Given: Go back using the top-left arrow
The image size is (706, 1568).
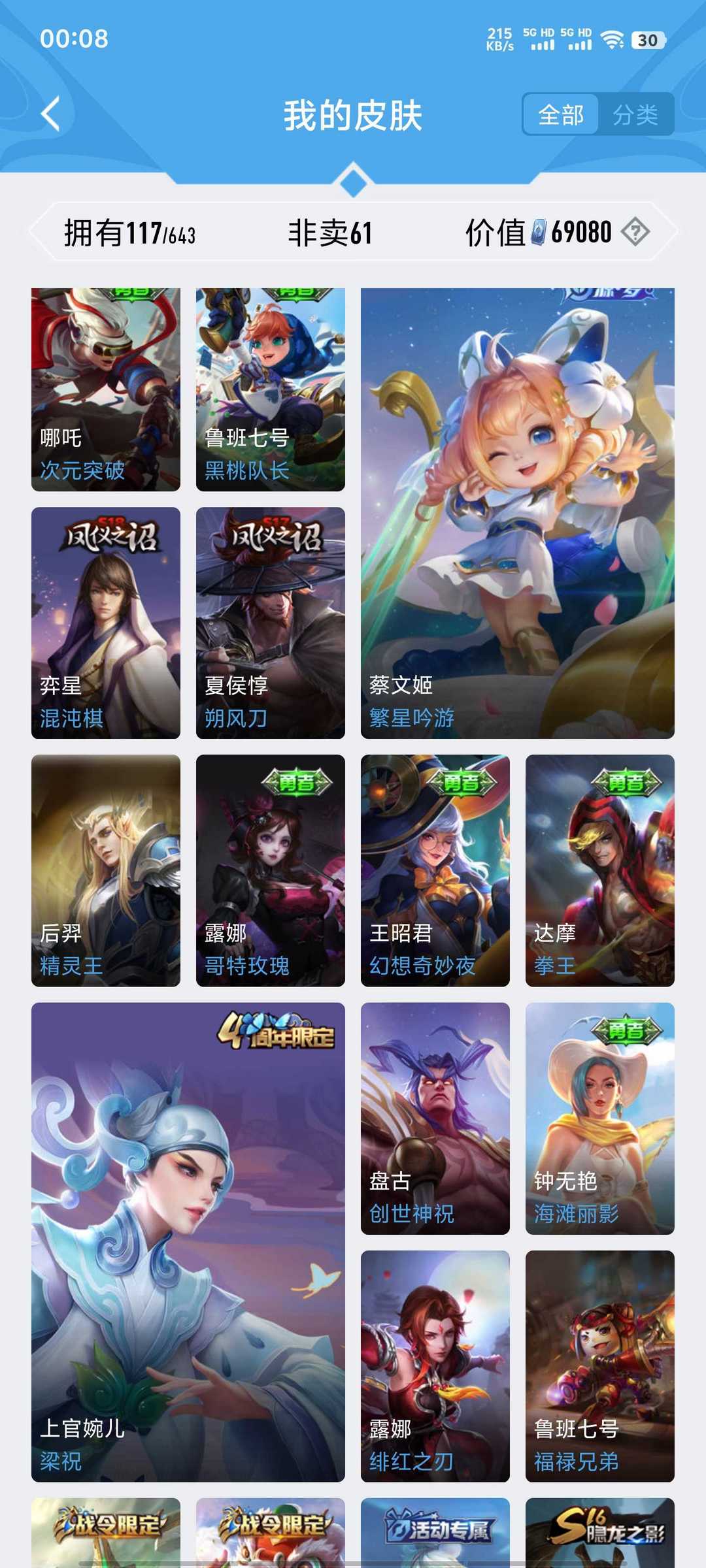Looking at the screenshot, I should coord(51,114).
